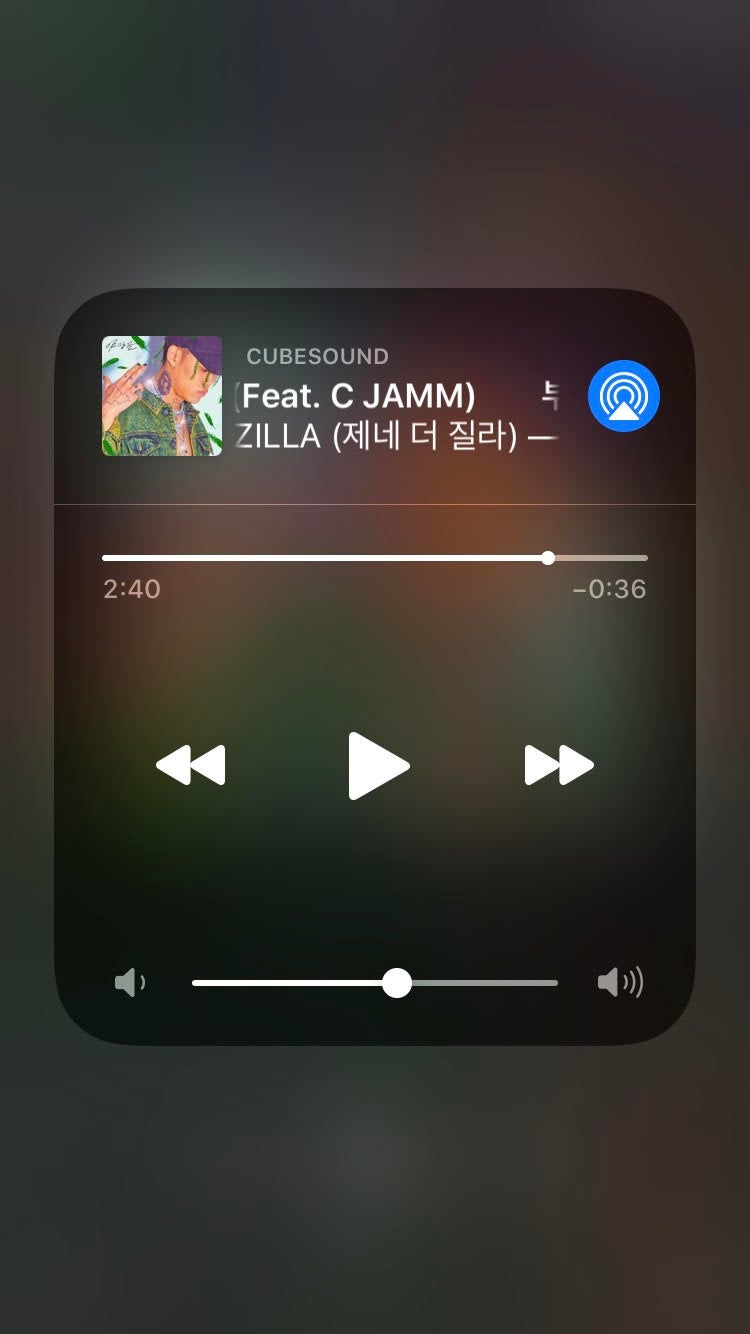
Task: Tap the muted speaker glyph on the left
Action: click(129, 982)
